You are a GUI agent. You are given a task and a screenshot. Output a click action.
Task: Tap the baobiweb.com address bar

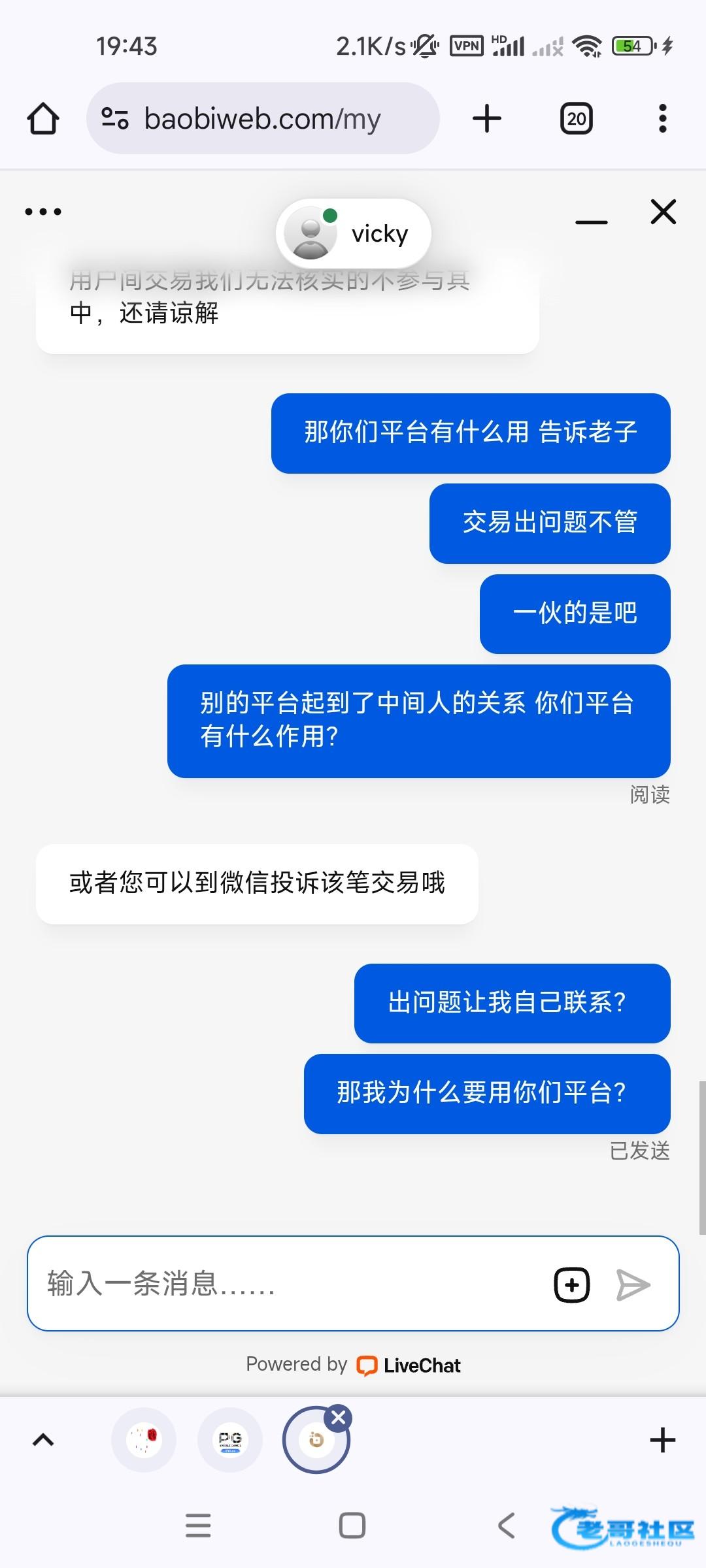[263, 118]
